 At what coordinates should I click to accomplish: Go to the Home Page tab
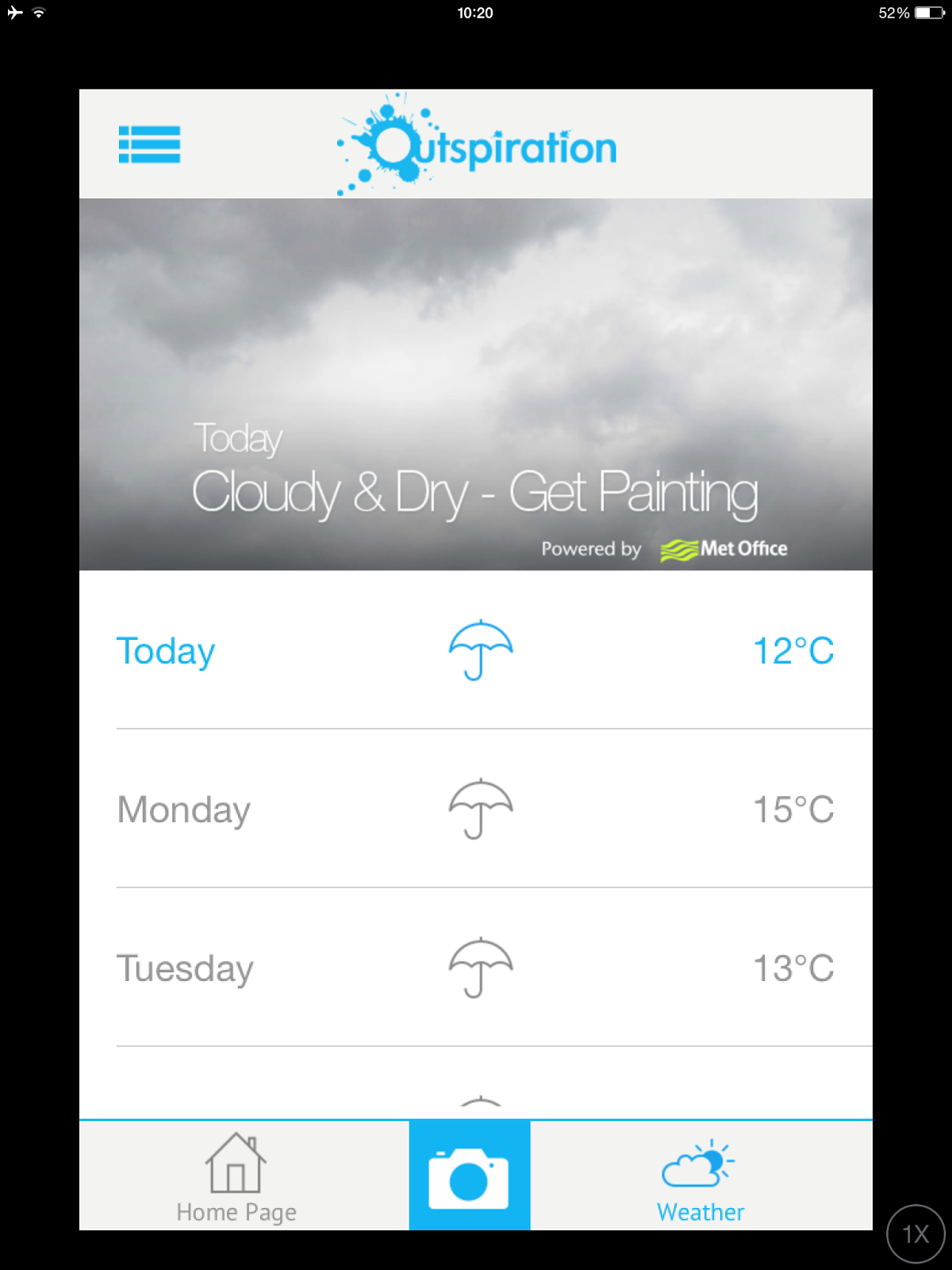coord(236,1176)
